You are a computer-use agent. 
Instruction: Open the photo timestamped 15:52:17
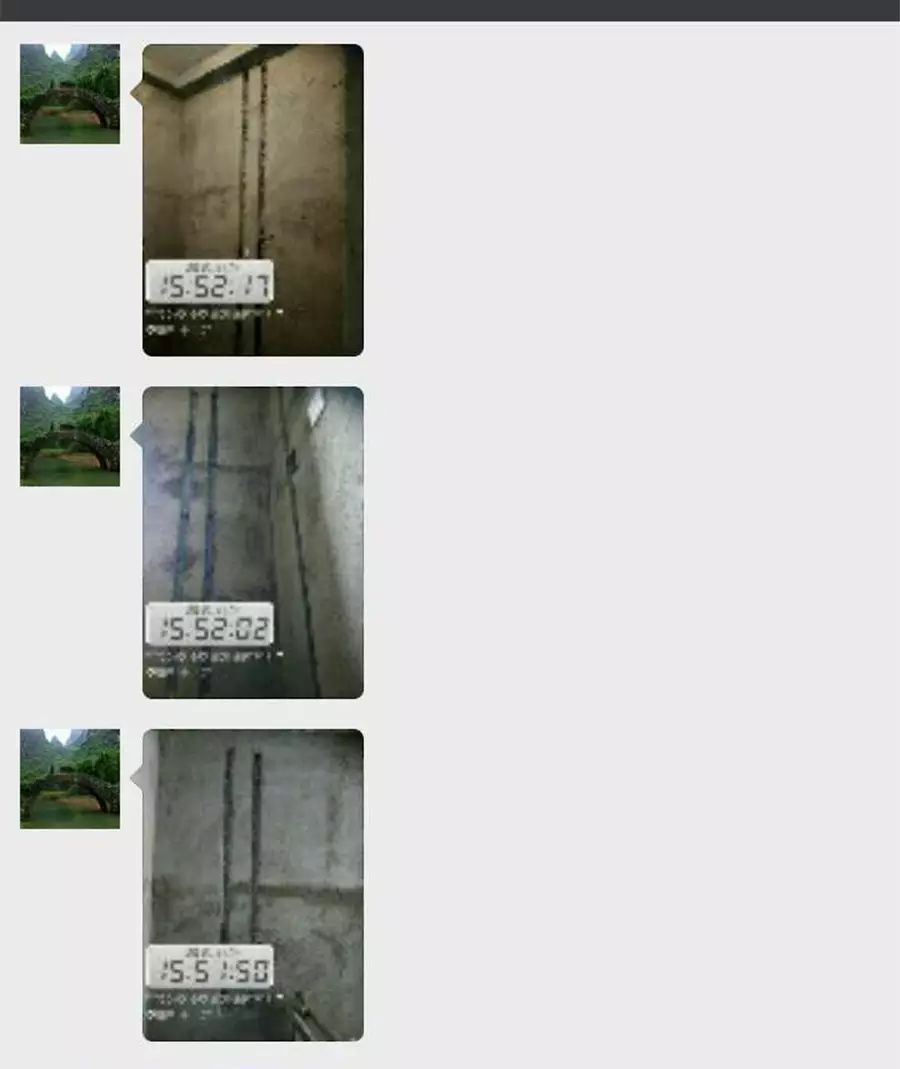tap(253, 200)
